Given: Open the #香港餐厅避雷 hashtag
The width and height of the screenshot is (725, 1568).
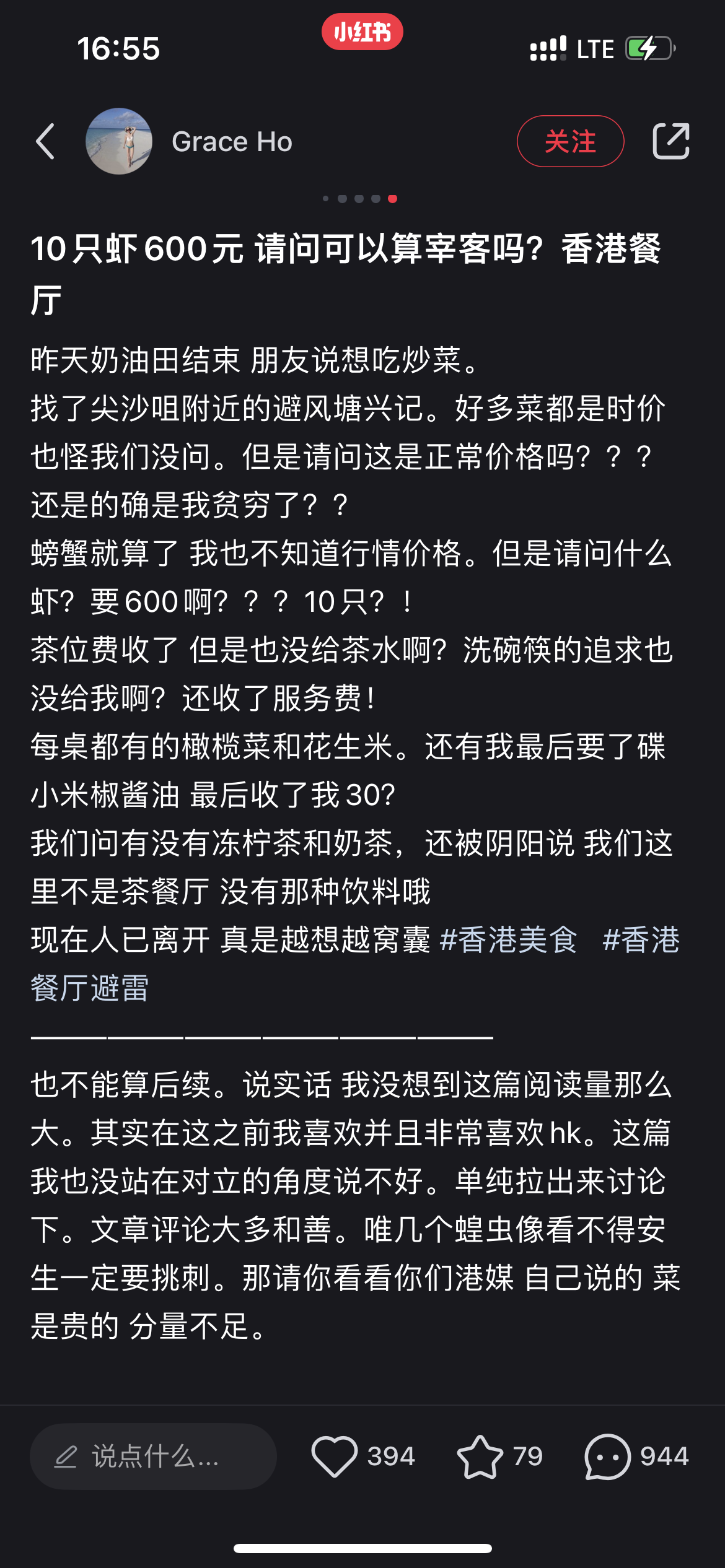Looking at the screenshot, I should 90,988.
